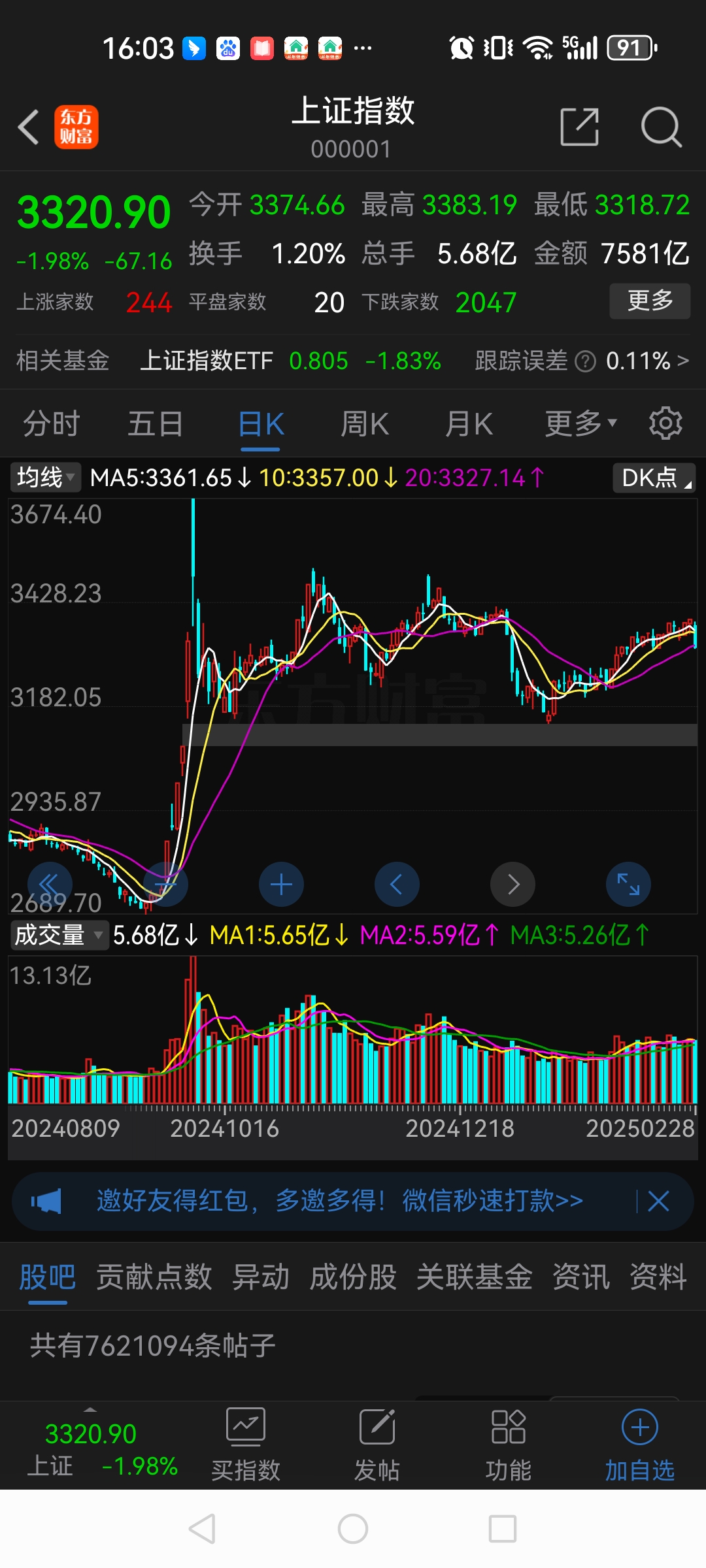The height and width of the screenshot is (1568, 706).
Task: Open chart settings gear icon
Action: pos(665,424)
